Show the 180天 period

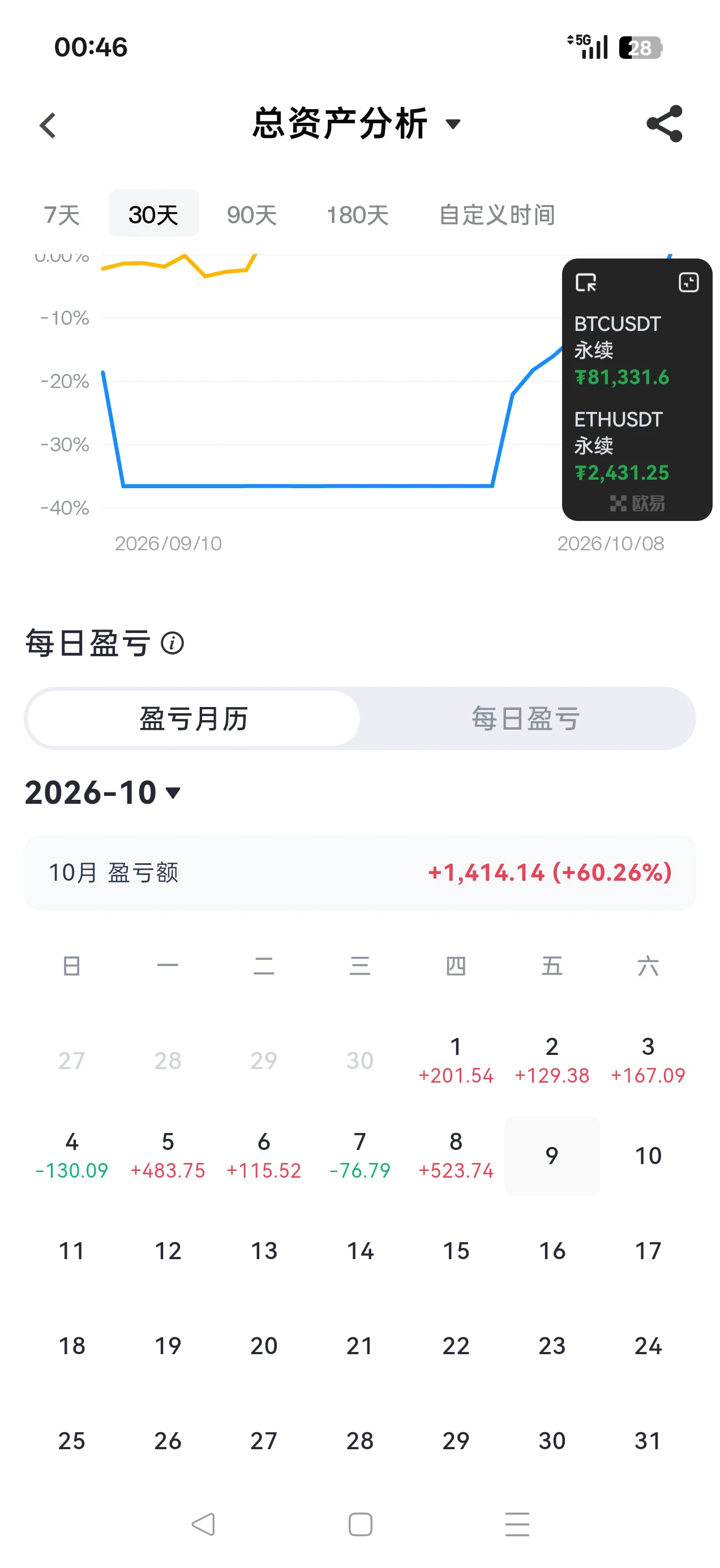coord(358,214)
